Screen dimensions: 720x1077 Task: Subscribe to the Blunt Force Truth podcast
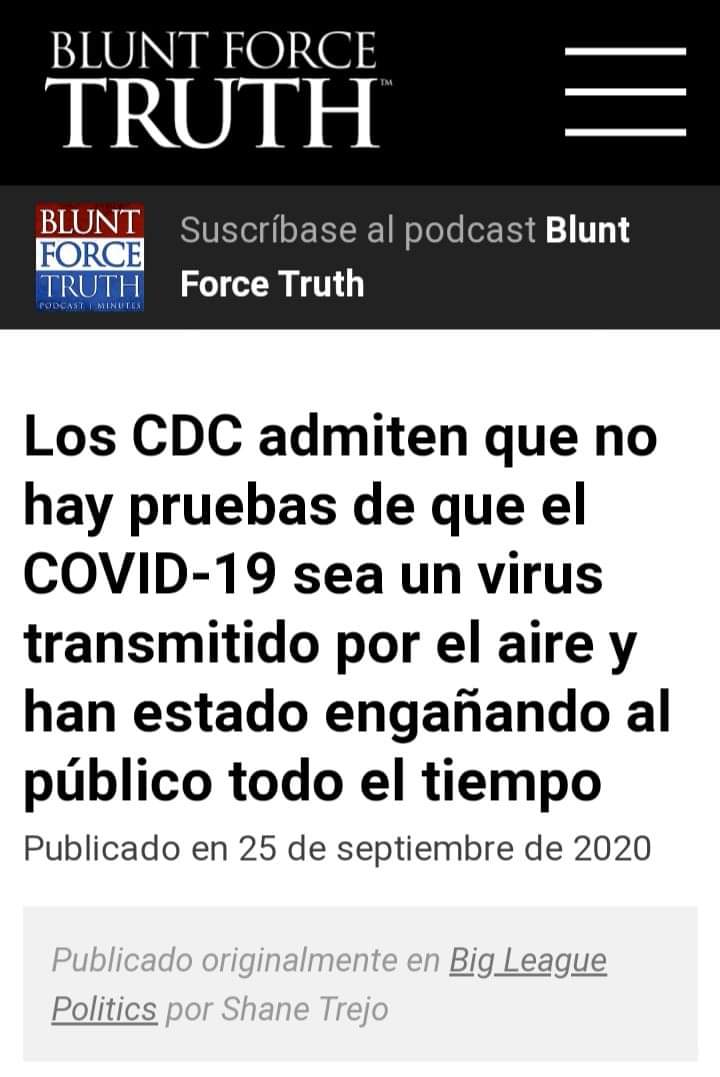tap(404, 257)
